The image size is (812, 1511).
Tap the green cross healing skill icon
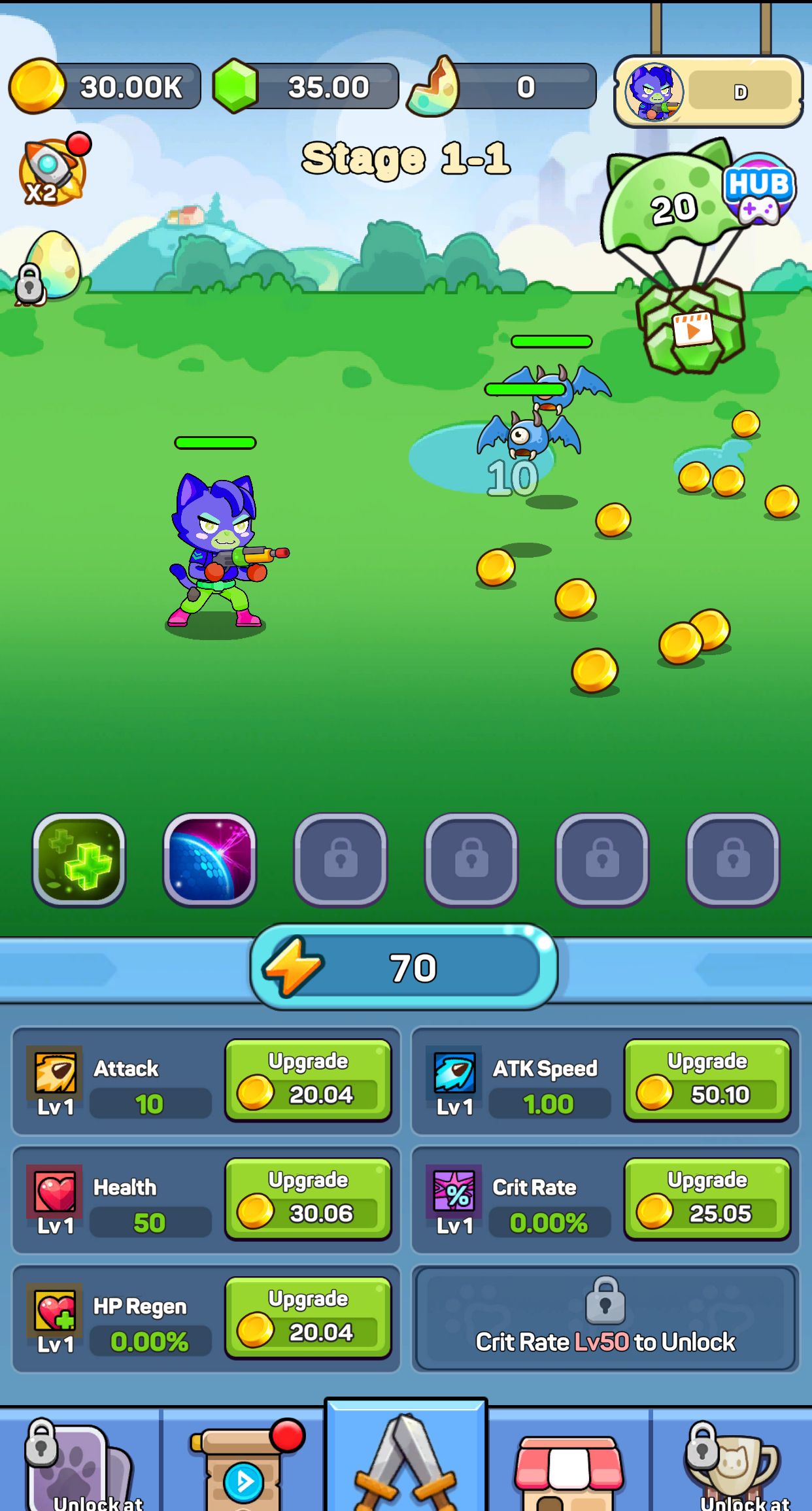[x=79, y=860]
